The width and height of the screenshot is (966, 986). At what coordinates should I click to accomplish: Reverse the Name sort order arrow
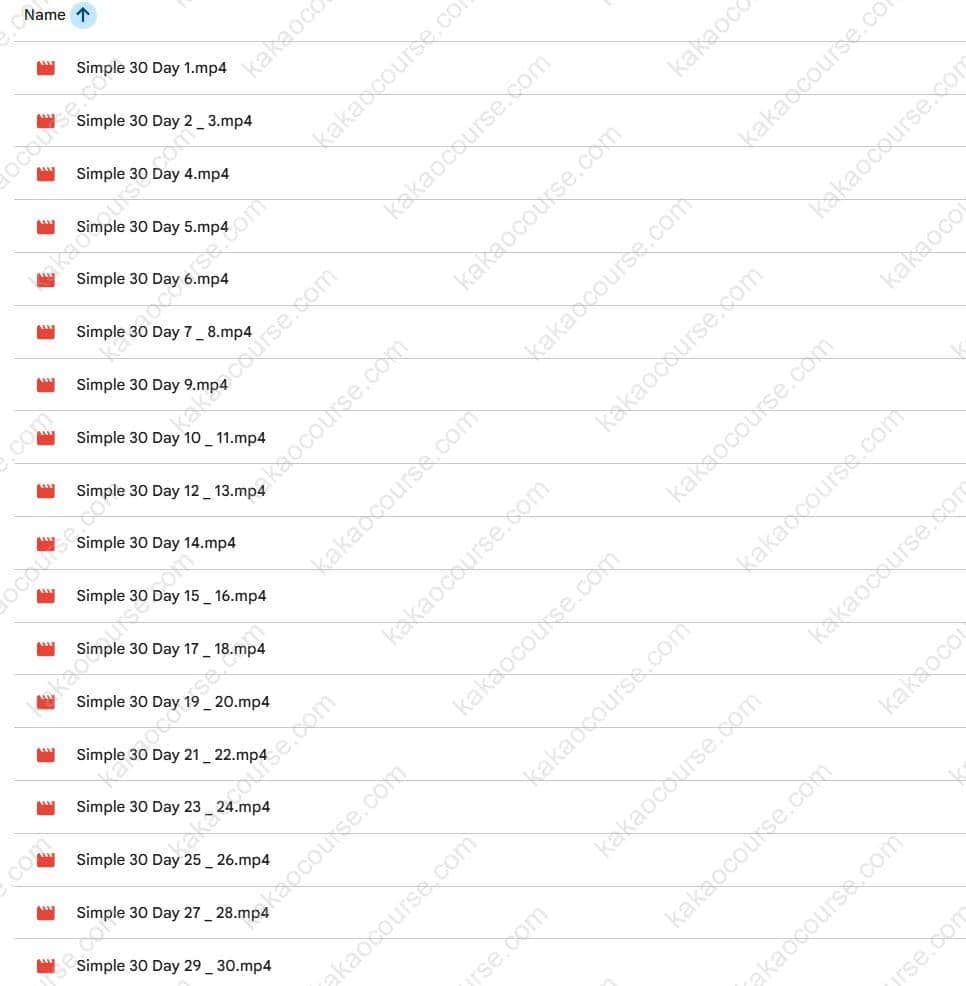tap(84, 15)
